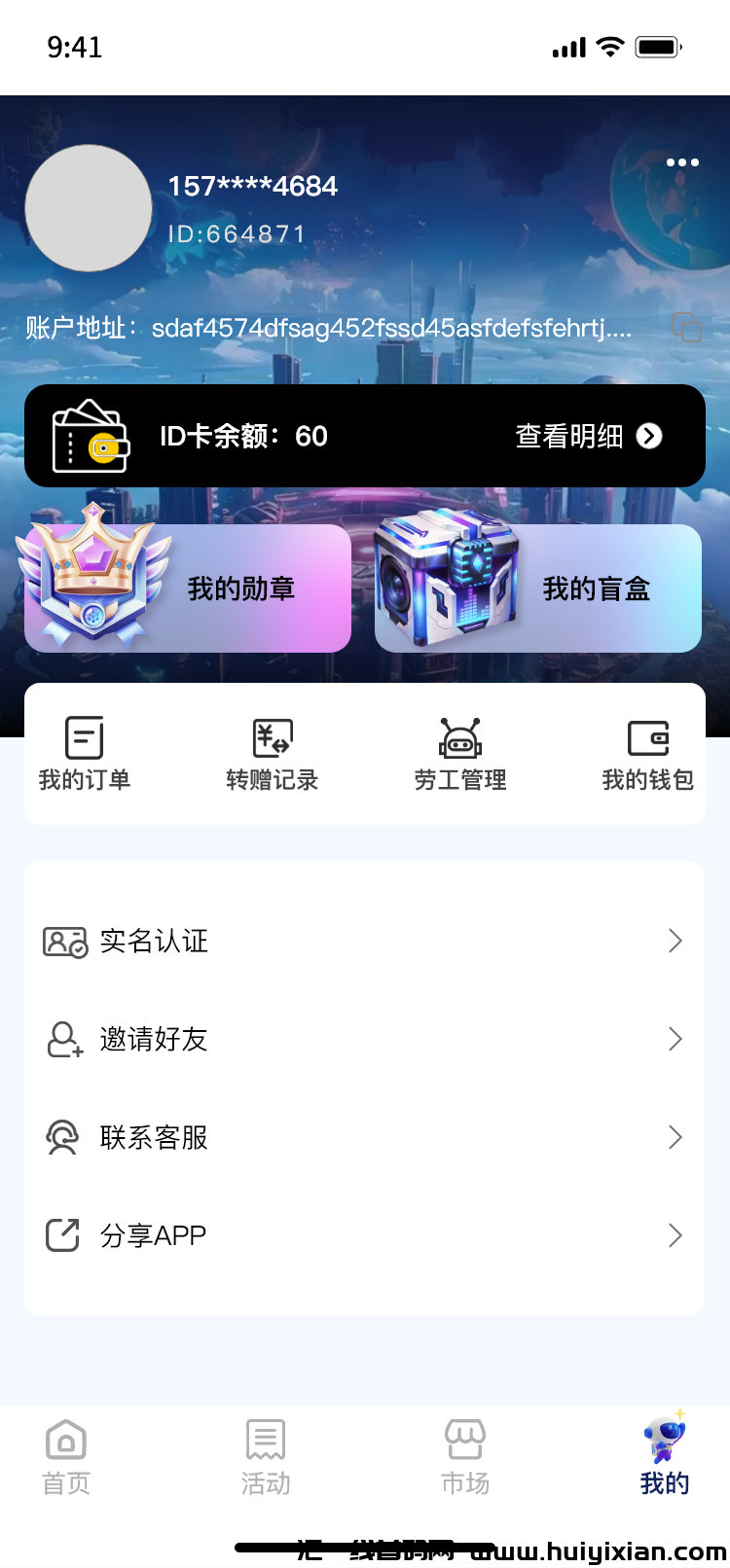Expand 实名认证 row chevron
730x1568 pixels.
pos(675,941)
